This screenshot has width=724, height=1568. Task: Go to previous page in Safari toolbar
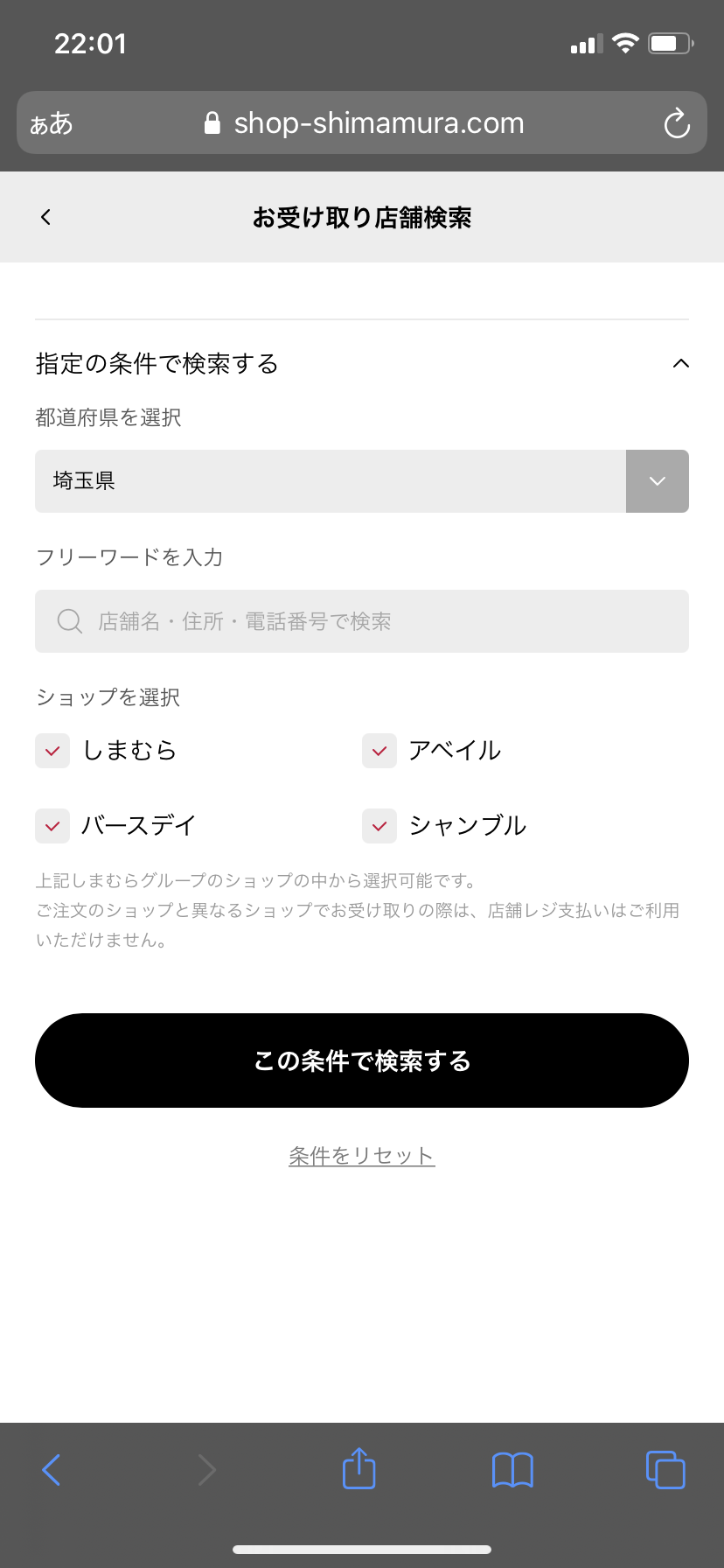coord(52,1470)
